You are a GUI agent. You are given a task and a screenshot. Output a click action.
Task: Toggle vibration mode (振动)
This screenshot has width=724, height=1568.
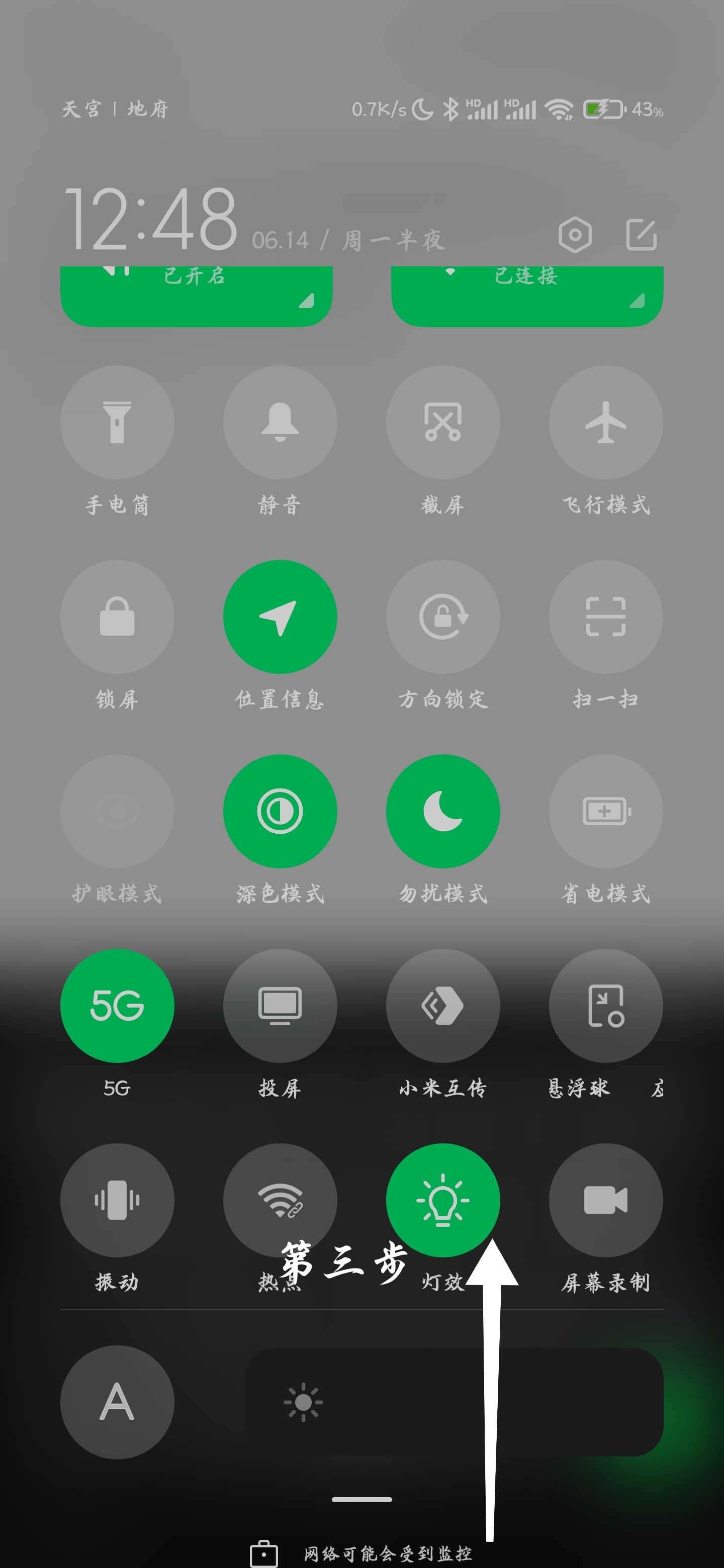117,1200
